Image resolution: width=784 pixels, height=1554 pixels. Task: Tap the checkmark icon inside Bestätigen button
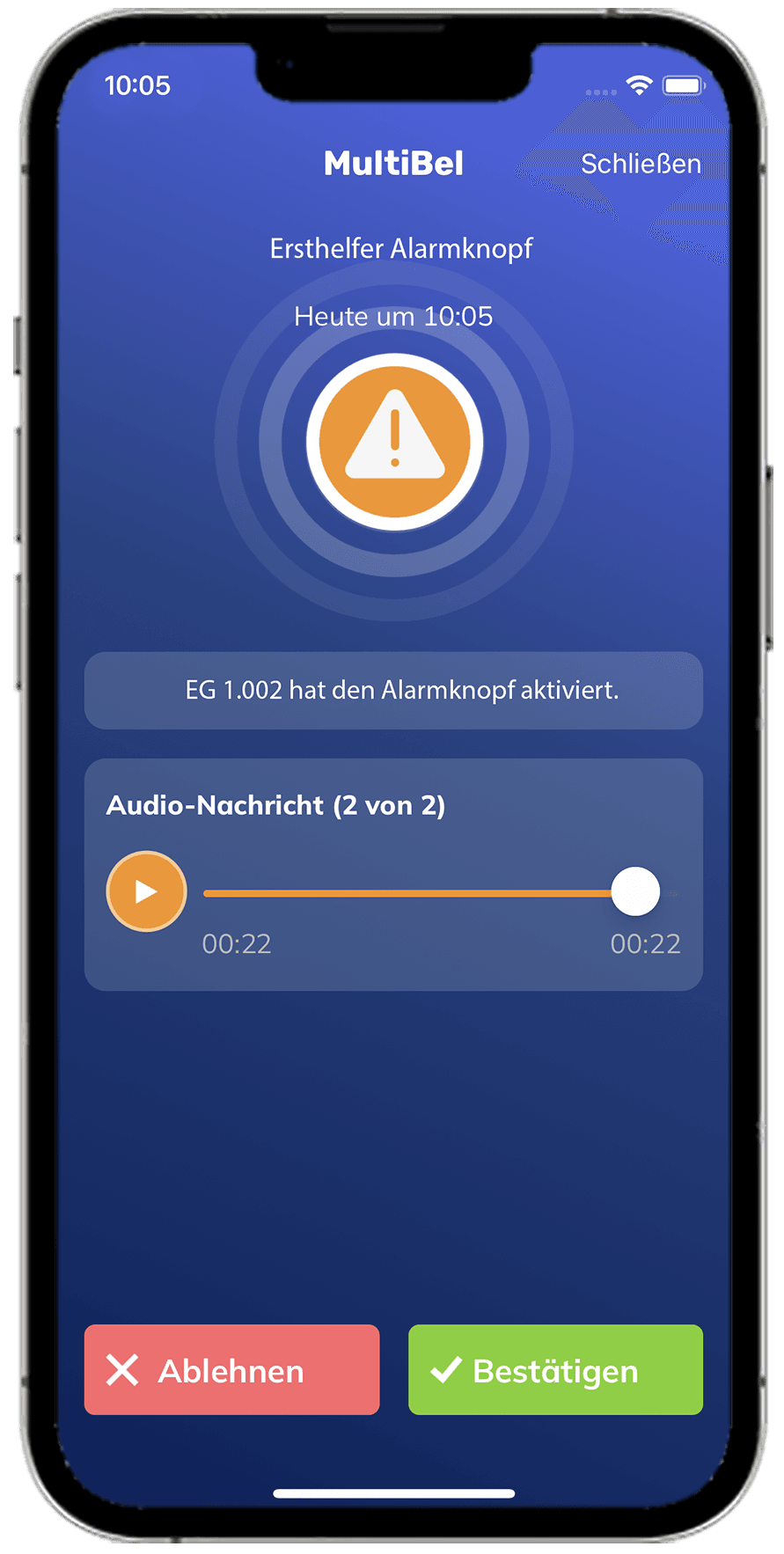pyautogui.click(x=447, y=1369)
